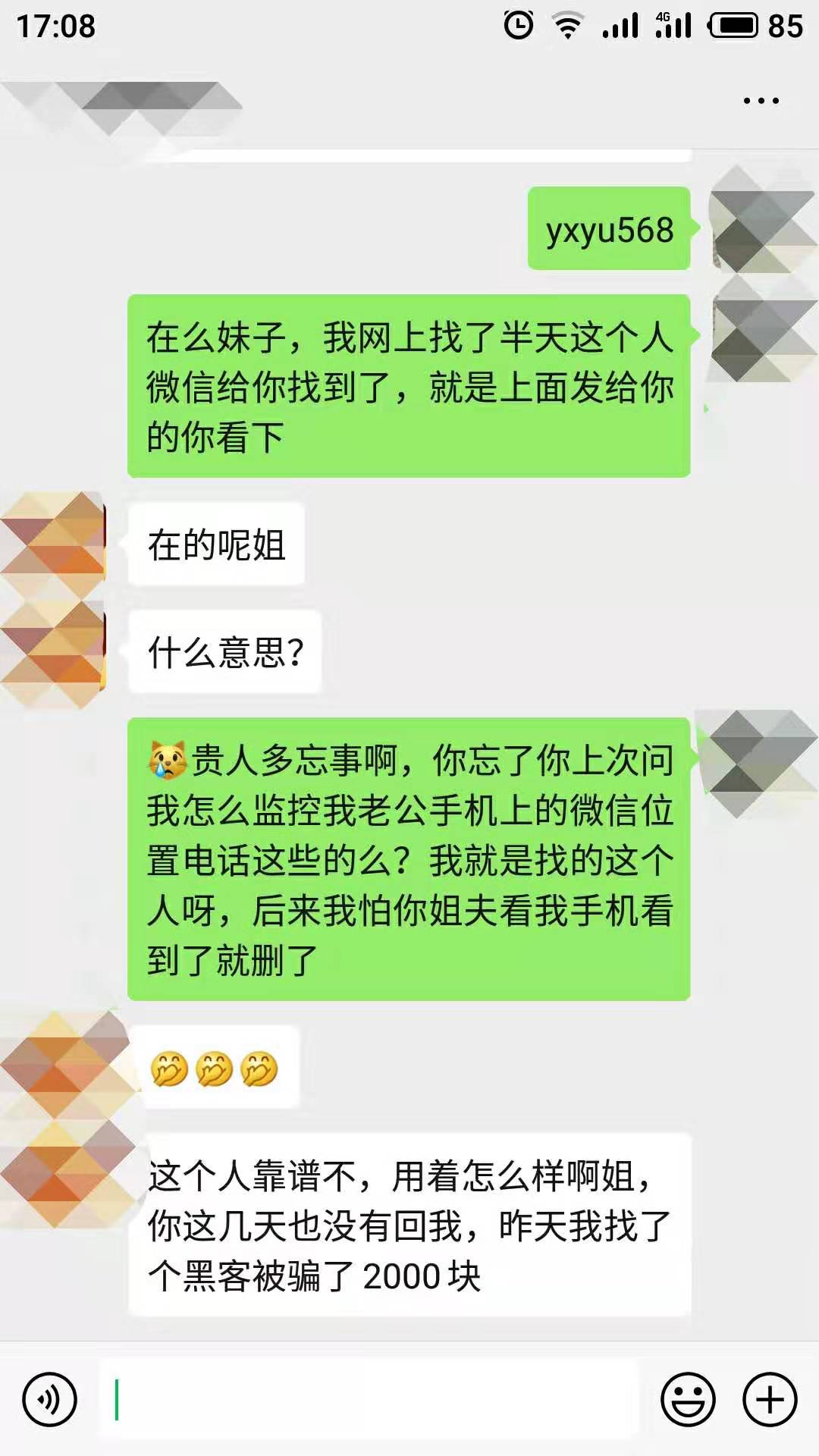Open the plus attachments menu
Screen dimensions: 819x1456
[770, 1399]
